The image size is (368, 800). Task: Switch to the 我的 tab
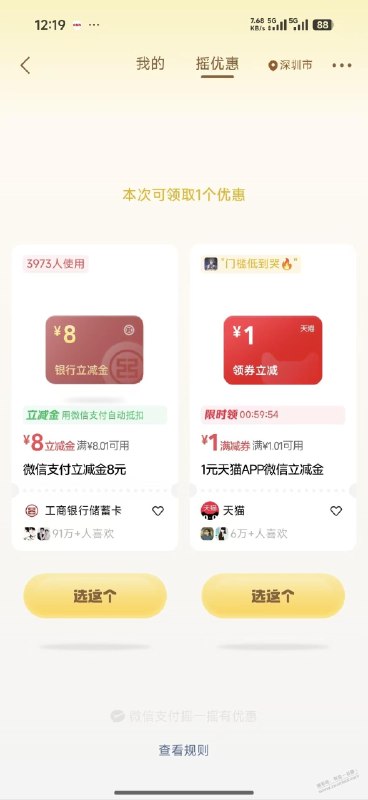click(150, 64)
